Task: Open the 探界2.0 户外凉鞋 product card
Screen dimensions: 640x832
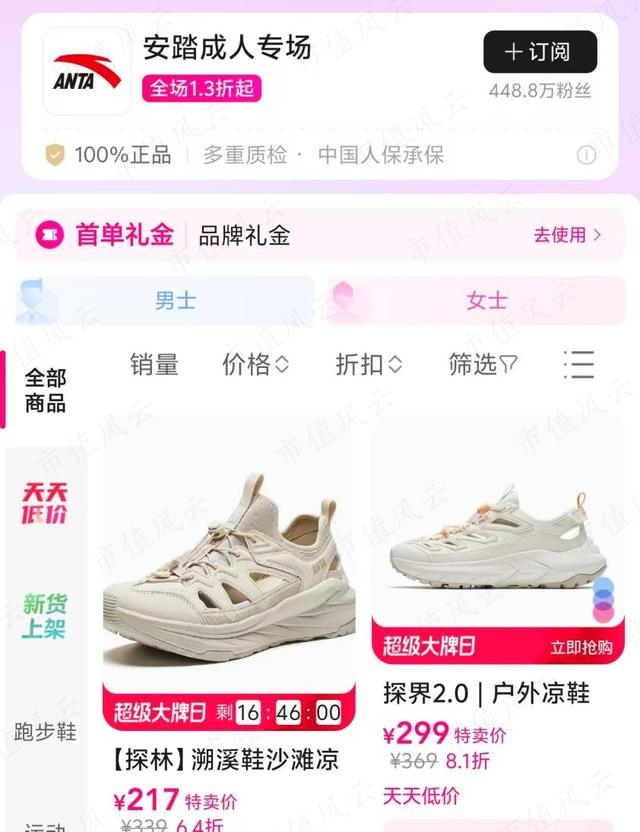Action: pos(497,540)
